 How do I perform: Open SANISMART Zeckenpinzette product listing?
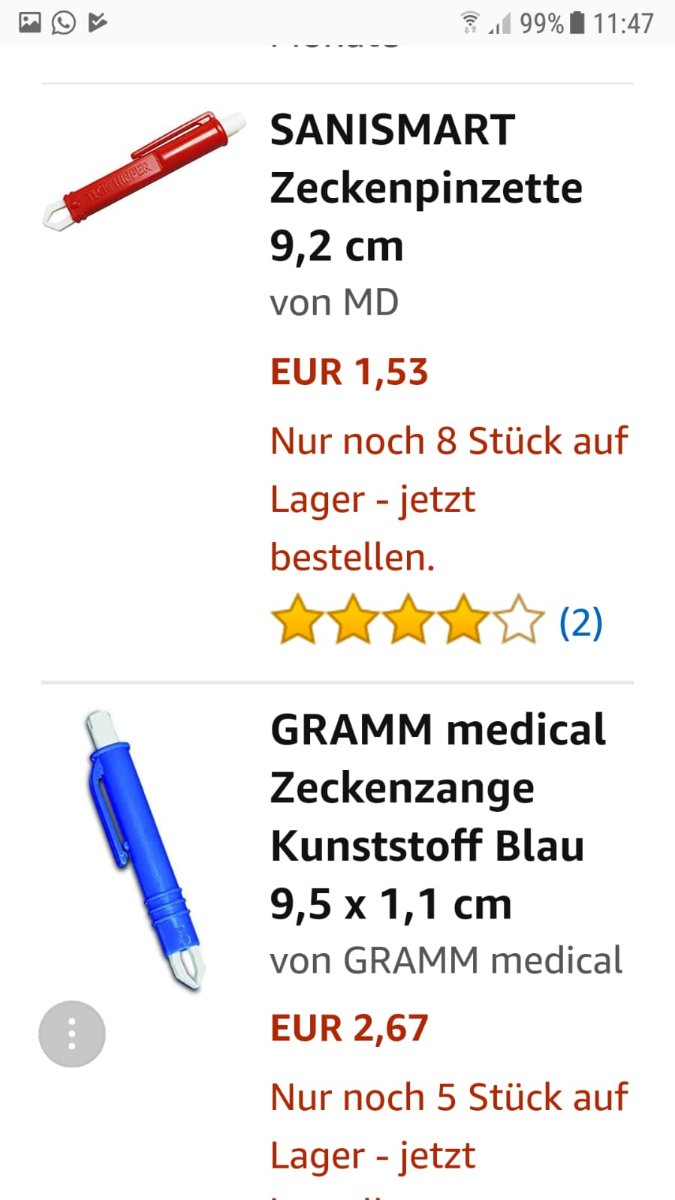coord(426,187)
